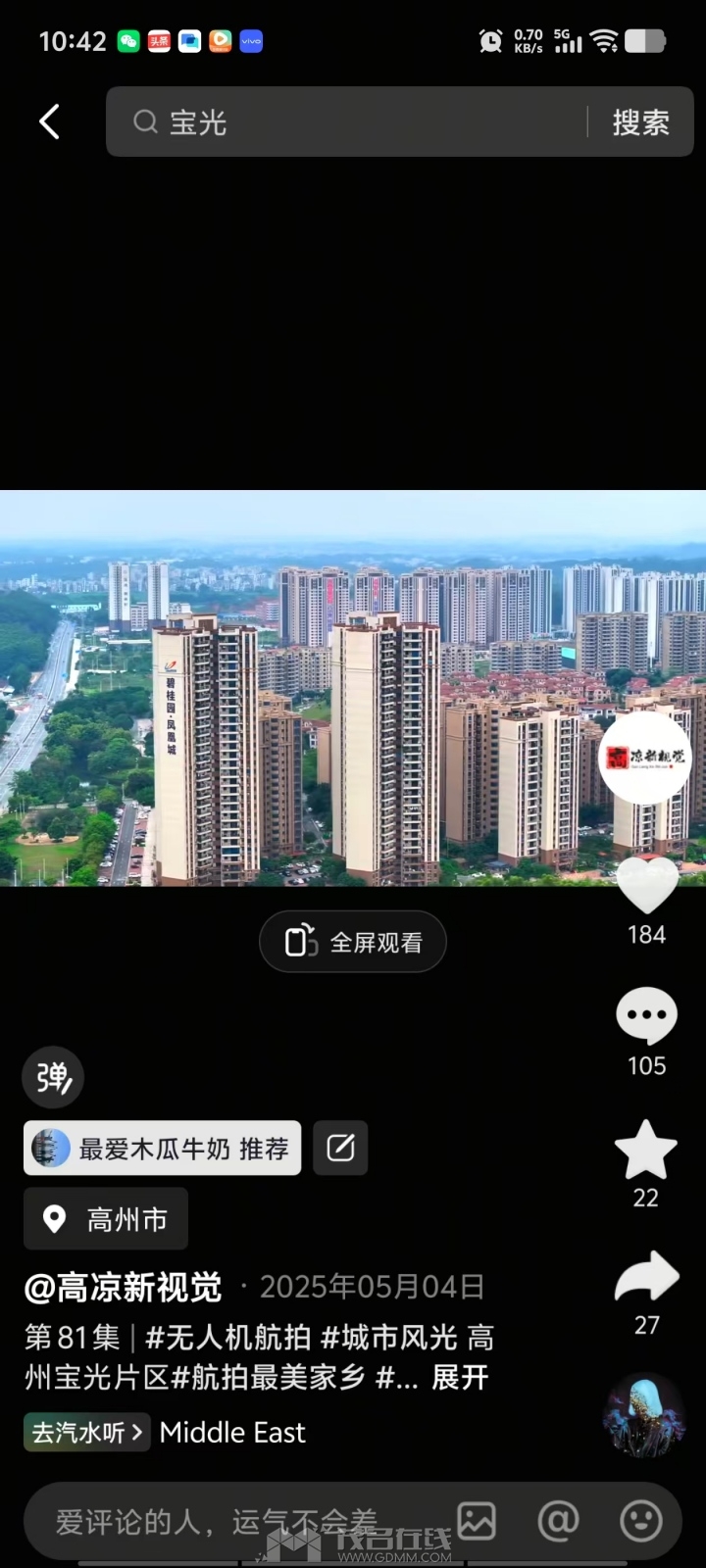Favorite the video using the star icon

click(645, 1150)
